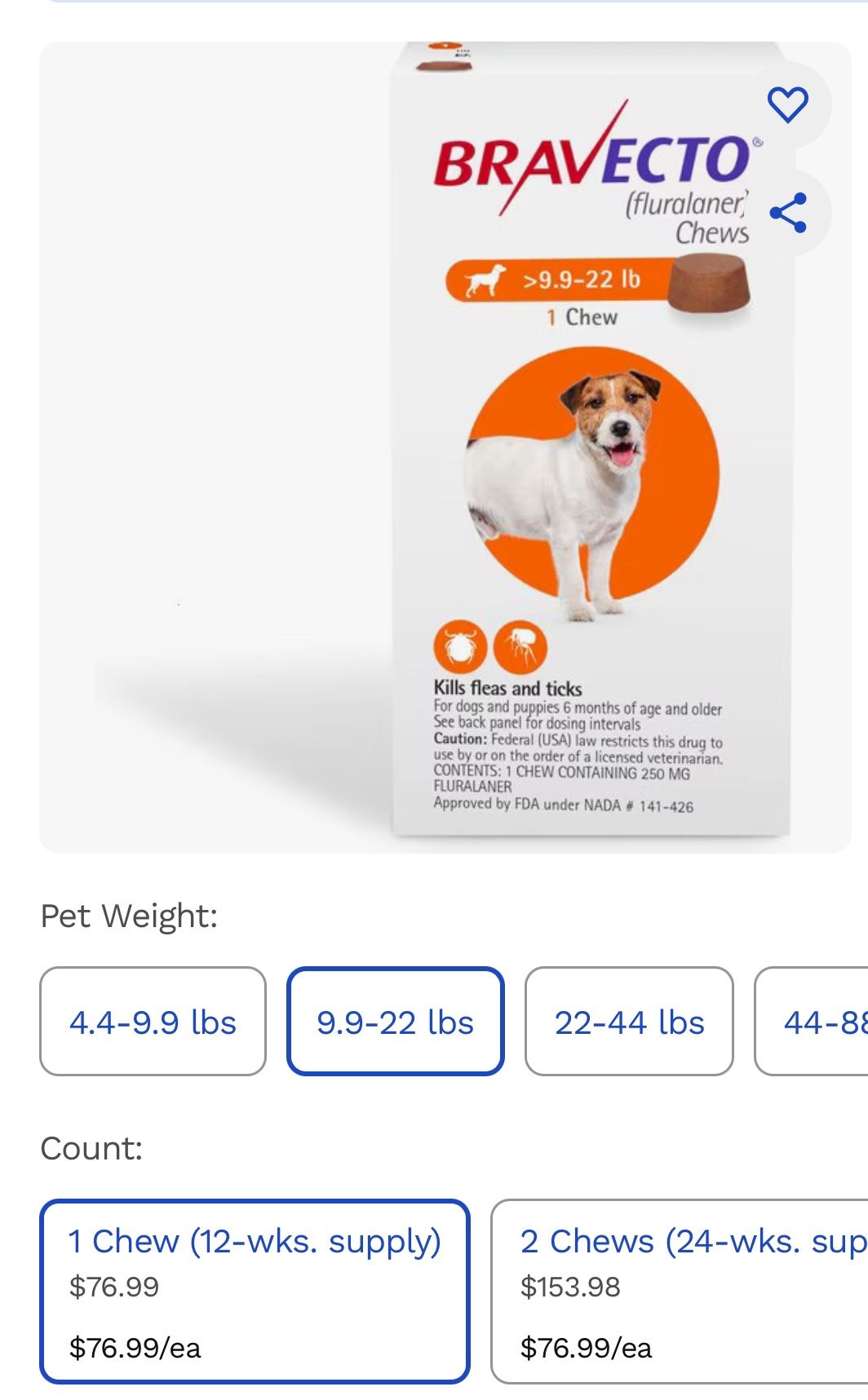This screenshot has width=868, height=1400.
Task: Select the 4.4-9.9 lbs pet weight
Action: pos(153,1022)
